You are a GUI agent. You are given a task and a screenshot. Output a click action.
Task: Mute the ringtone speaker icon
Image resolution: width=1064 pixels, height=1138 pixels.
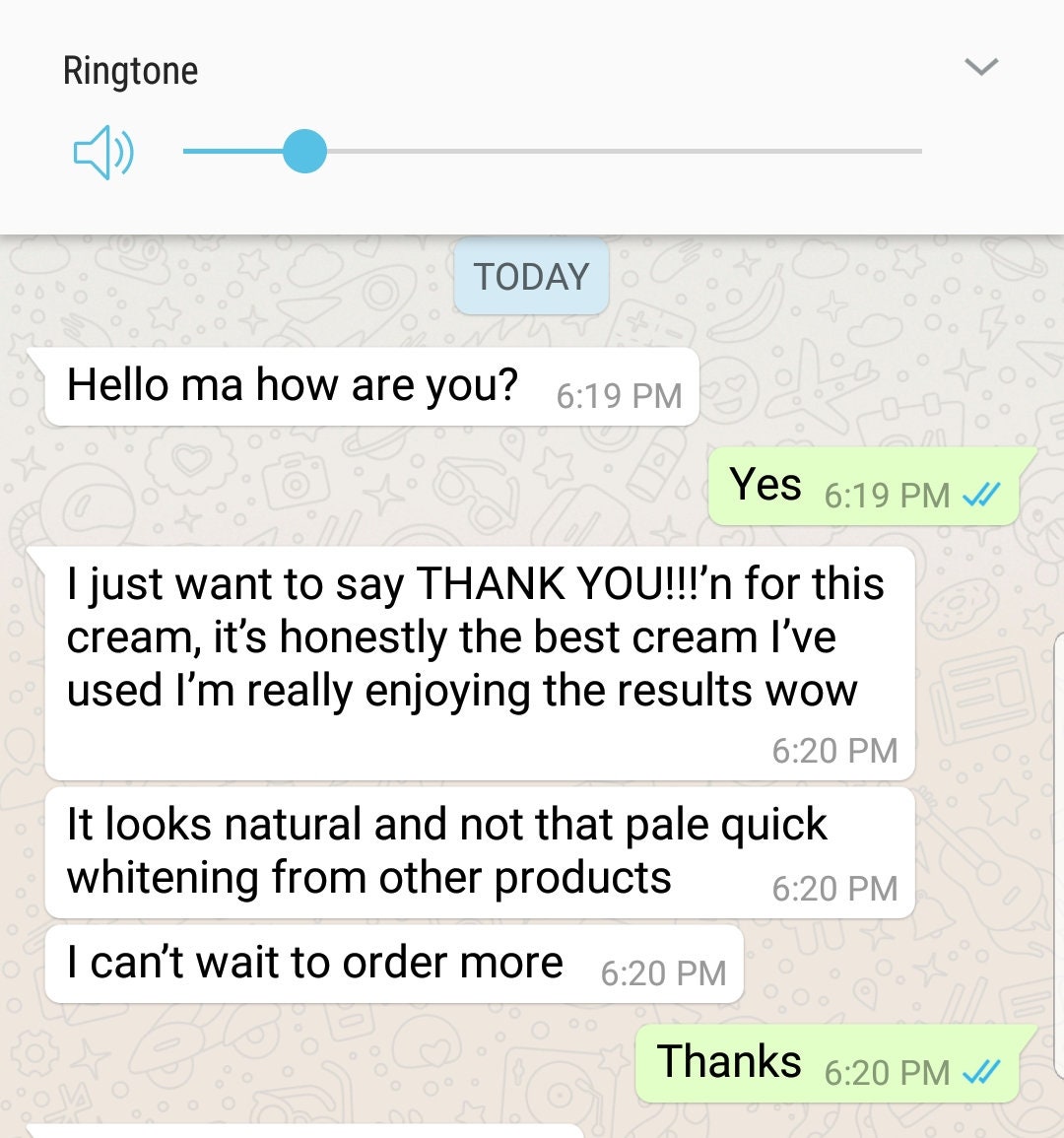tap(103, 153)
